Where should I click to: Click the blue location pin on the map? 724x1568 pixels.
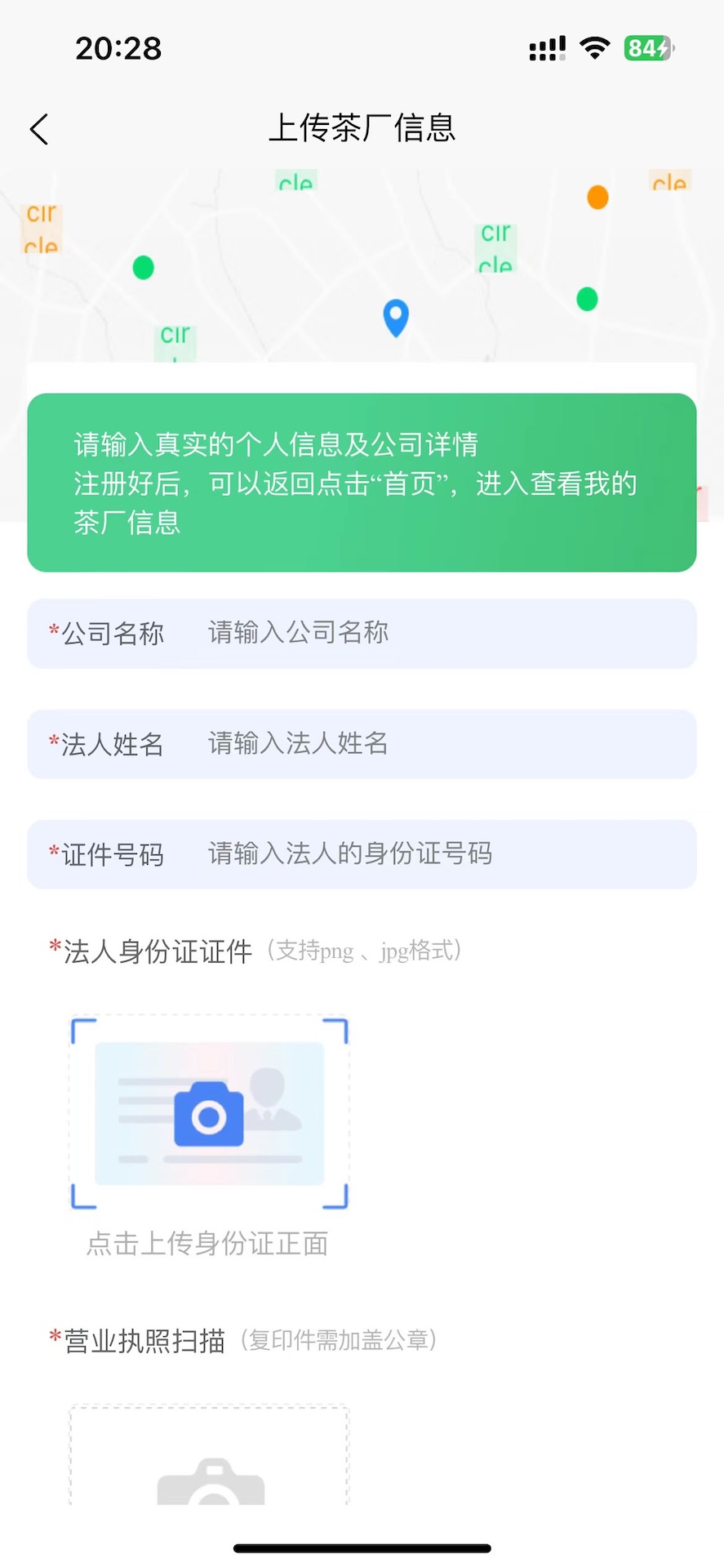tap(396, 318)
